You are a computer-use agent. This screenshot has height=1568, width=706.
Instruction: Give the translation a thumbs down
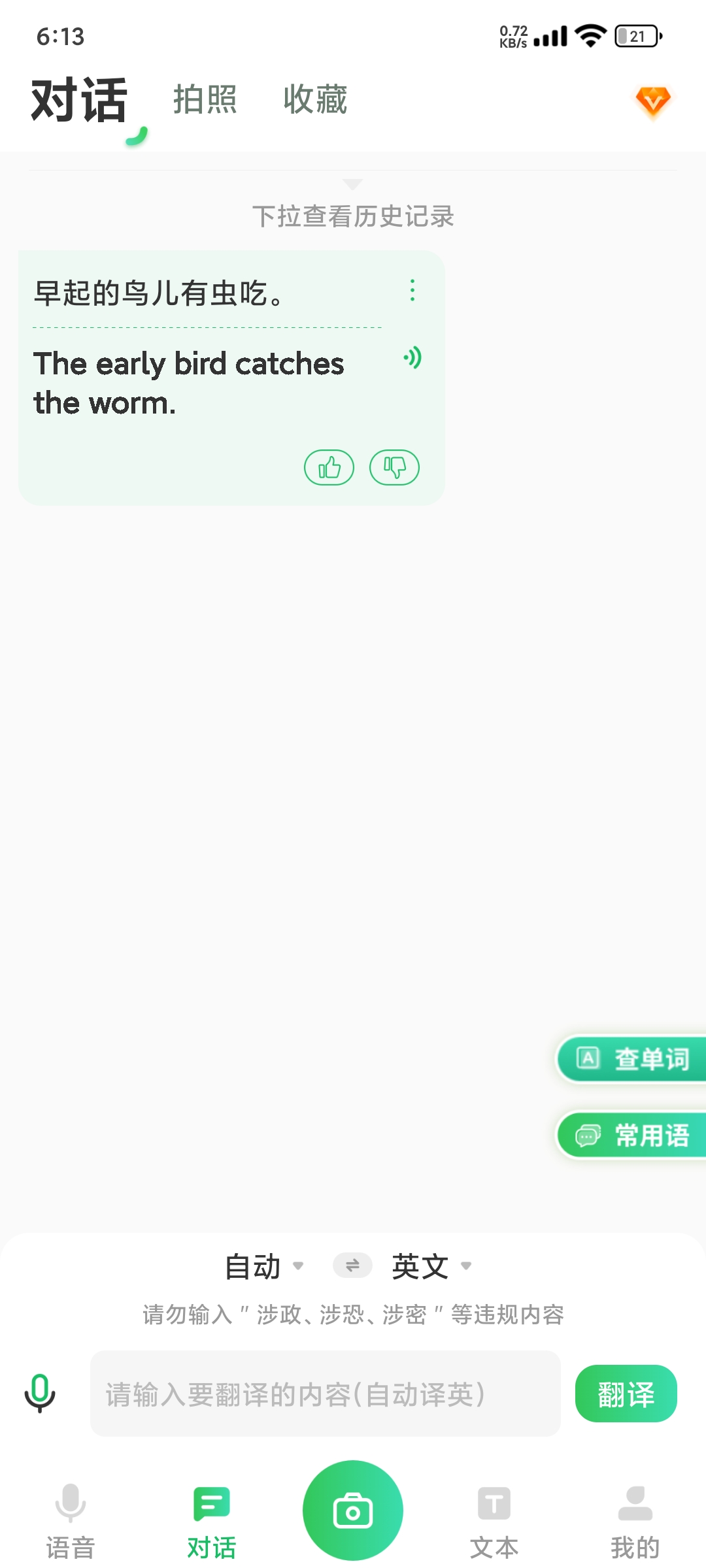tap(394, 468)
